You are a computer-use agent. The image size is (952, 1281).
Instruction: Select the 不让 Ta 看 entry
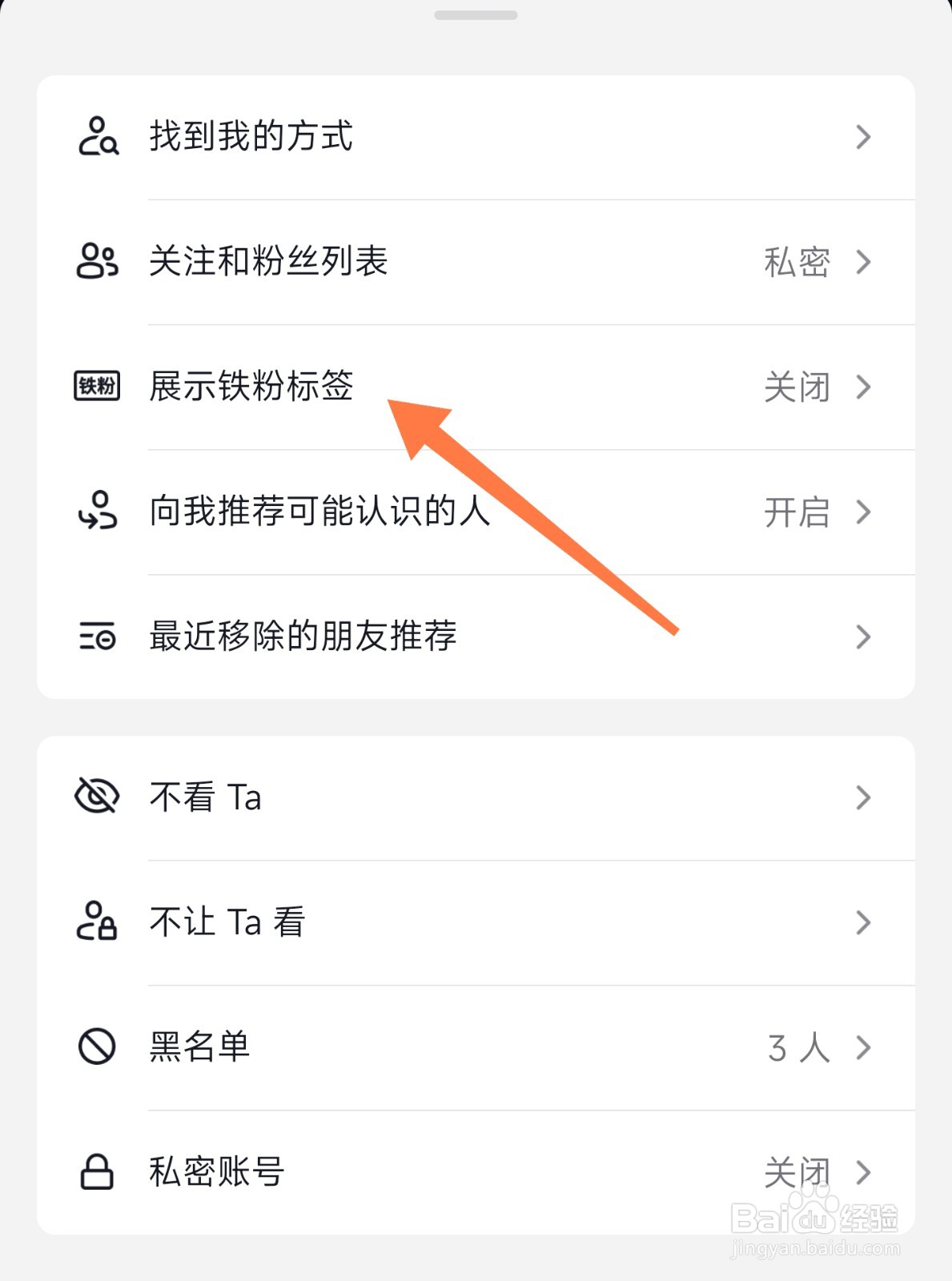point(227,922)
